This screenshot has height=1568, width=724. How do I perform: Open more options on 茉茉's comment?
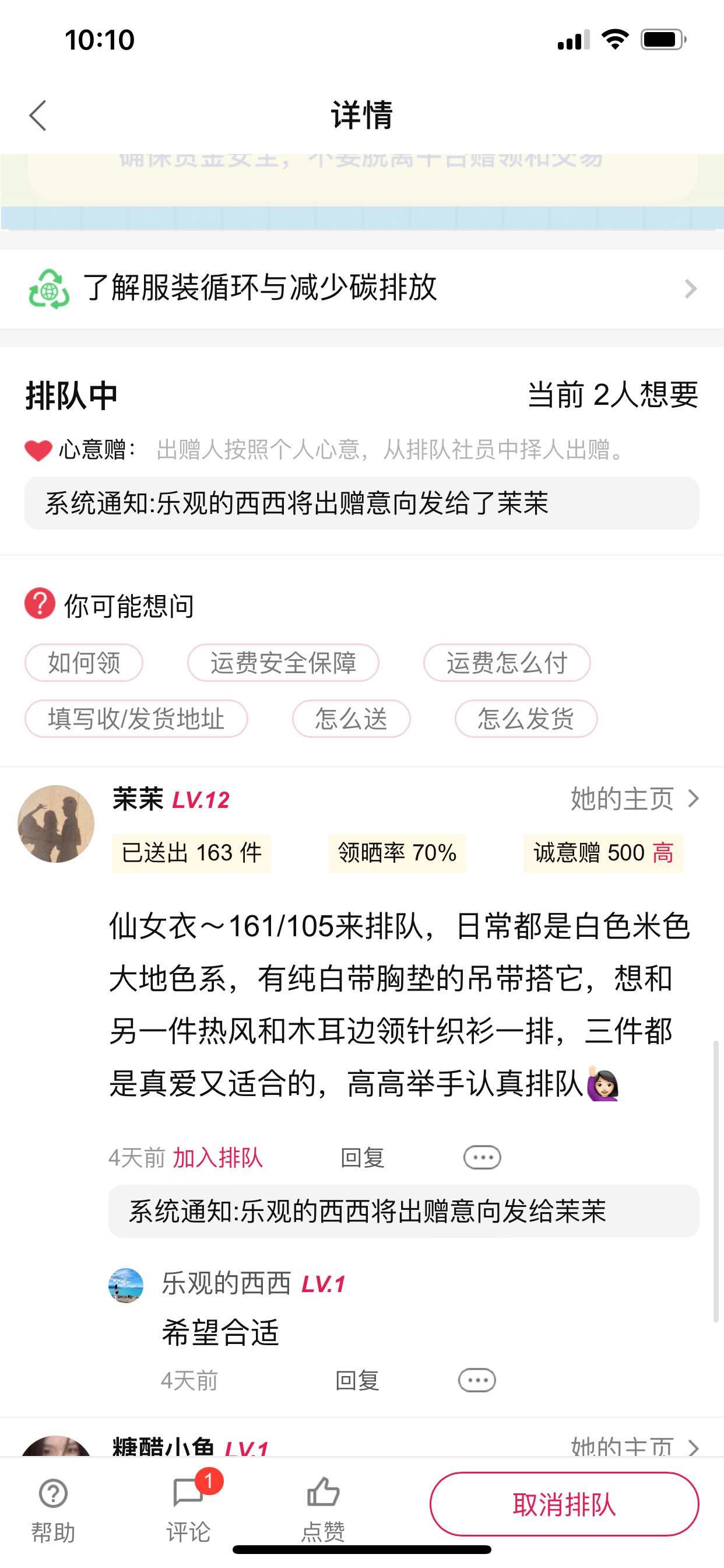click(x=482, y=1157)
